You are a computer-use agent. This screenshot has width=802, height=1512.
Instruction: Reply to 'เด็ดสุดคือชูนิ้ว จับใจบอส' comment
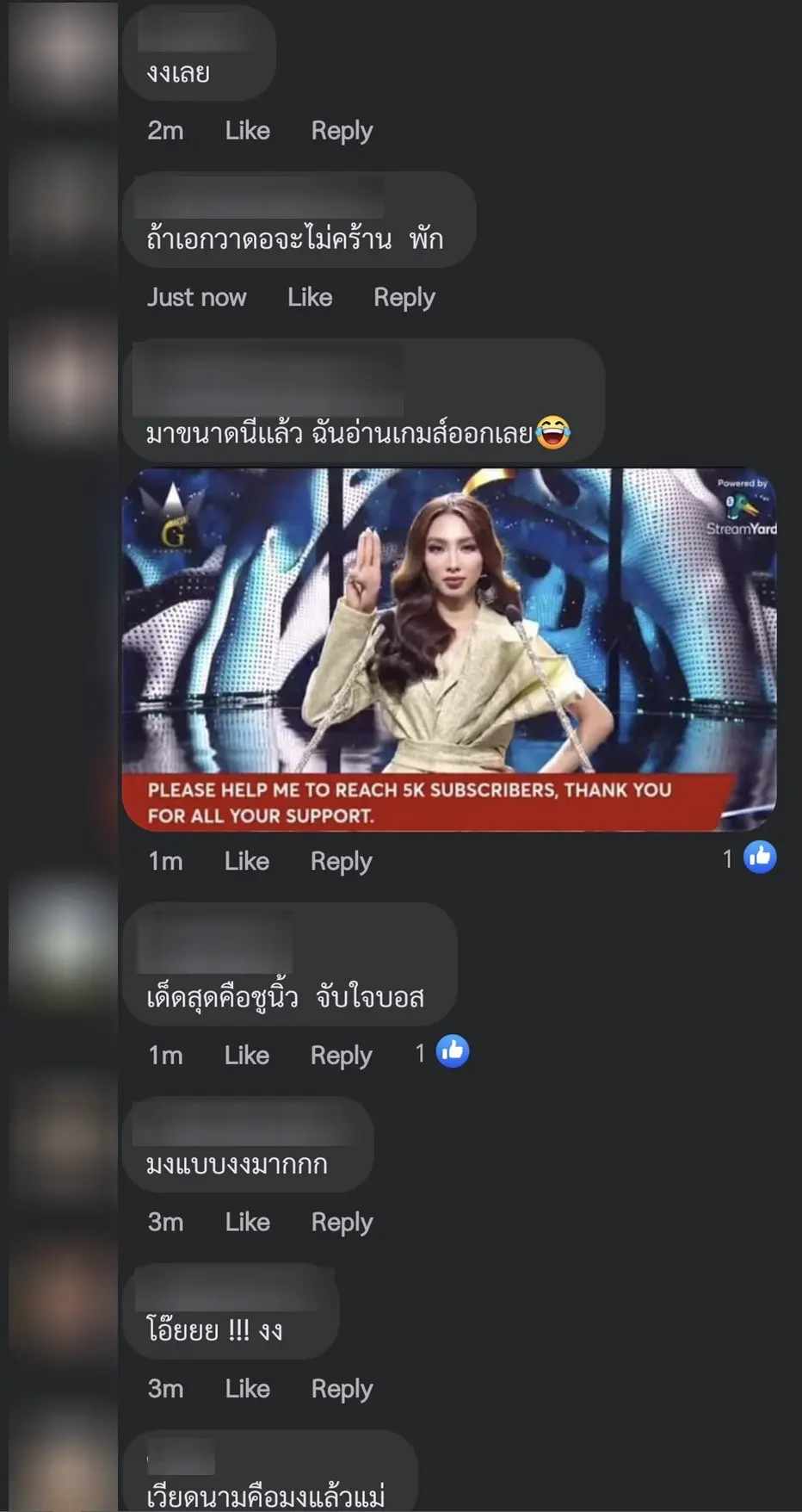(341, 1056)
